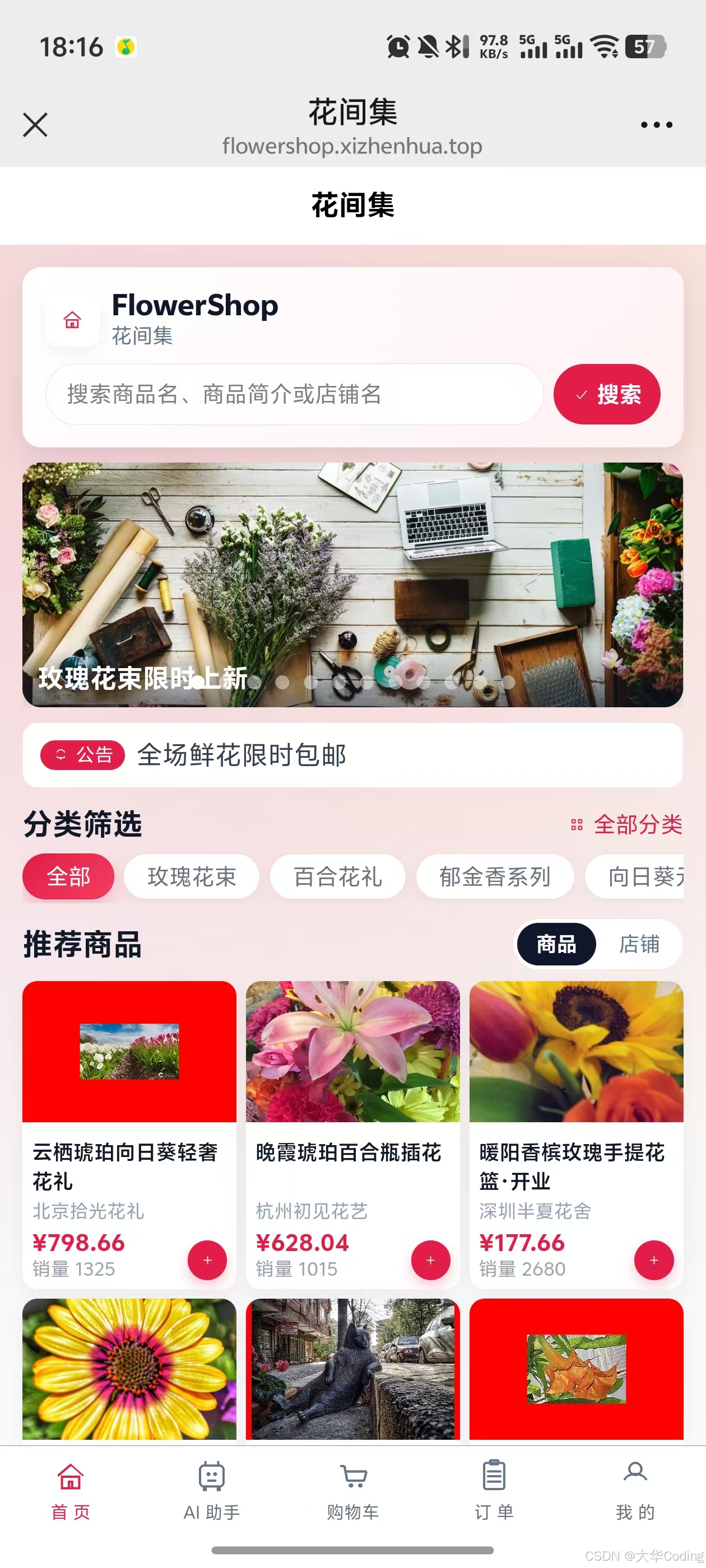Tap the FlowerShop house logo icon

tap(72, 321)
